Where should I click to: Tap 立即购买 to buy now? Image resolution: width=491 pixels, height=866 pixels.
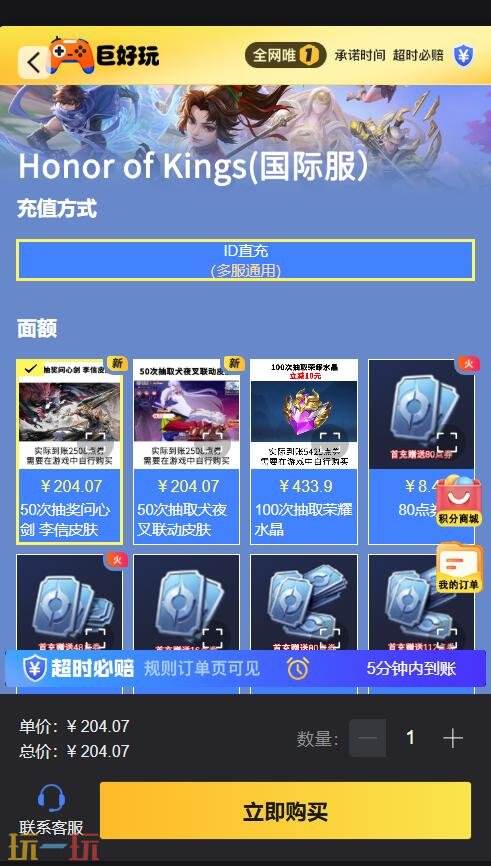(x=286, y=811)
